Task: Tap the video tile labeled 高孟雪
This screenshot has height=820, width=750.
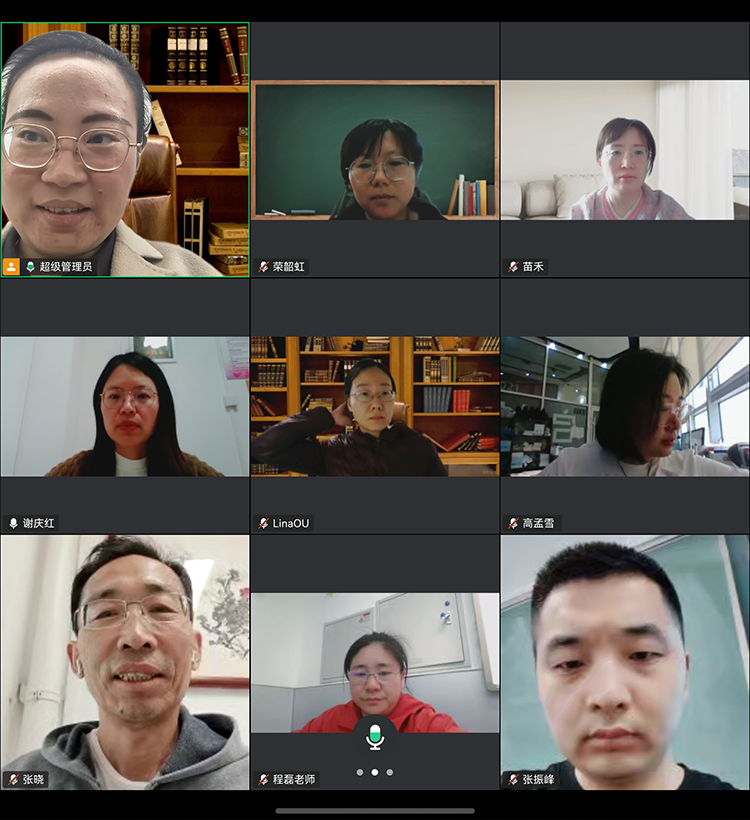Action: [625, 407]
